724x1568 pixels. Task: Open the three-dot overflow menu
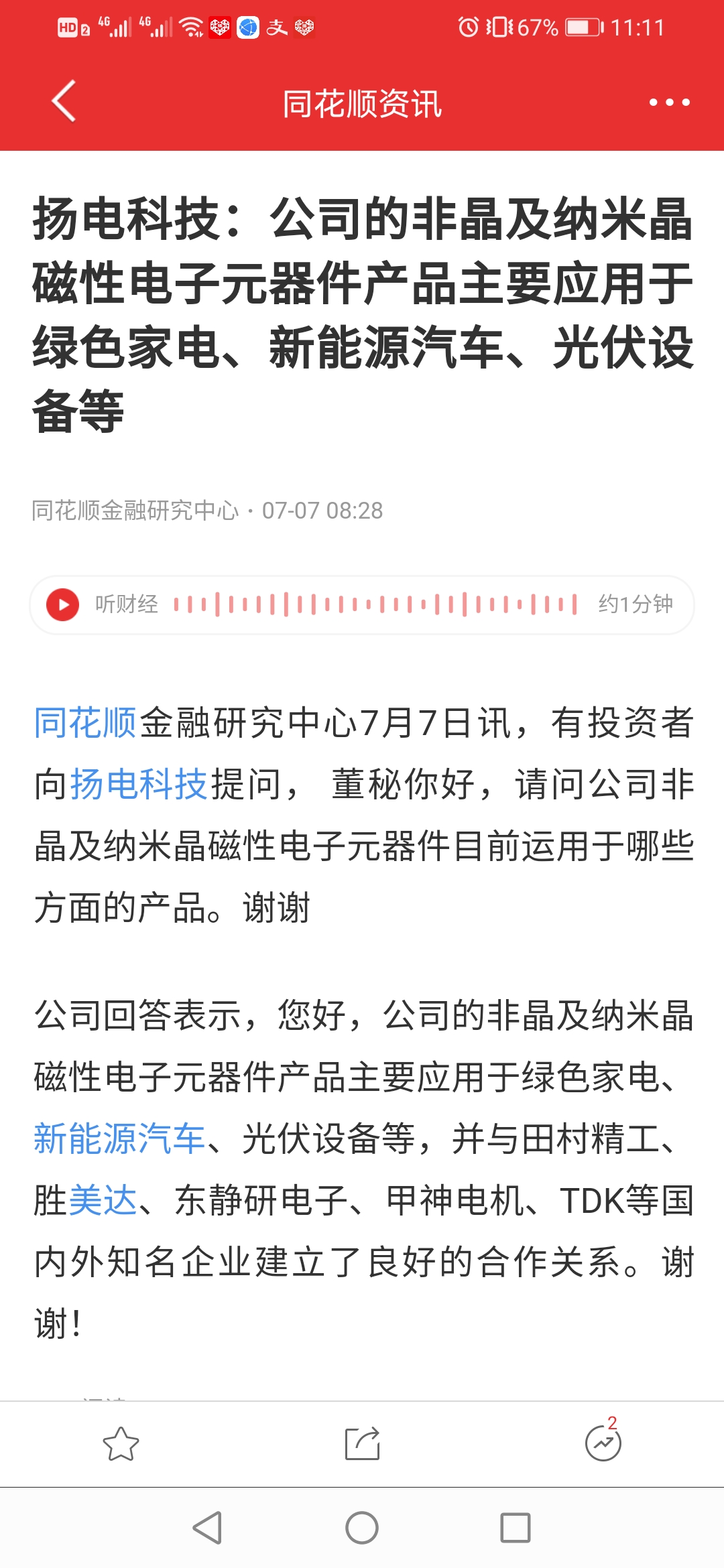click(x=669, y=103)
